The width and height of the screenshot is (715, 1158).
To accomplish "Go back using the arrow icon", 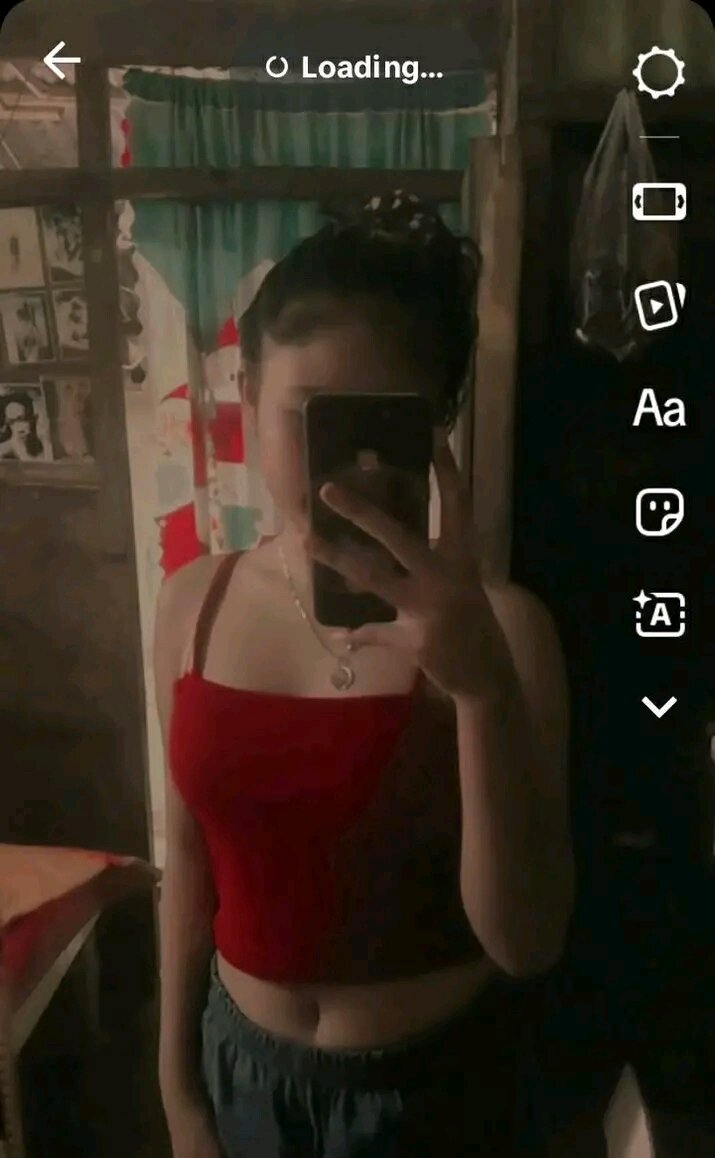I will click(x=61, y=62).
